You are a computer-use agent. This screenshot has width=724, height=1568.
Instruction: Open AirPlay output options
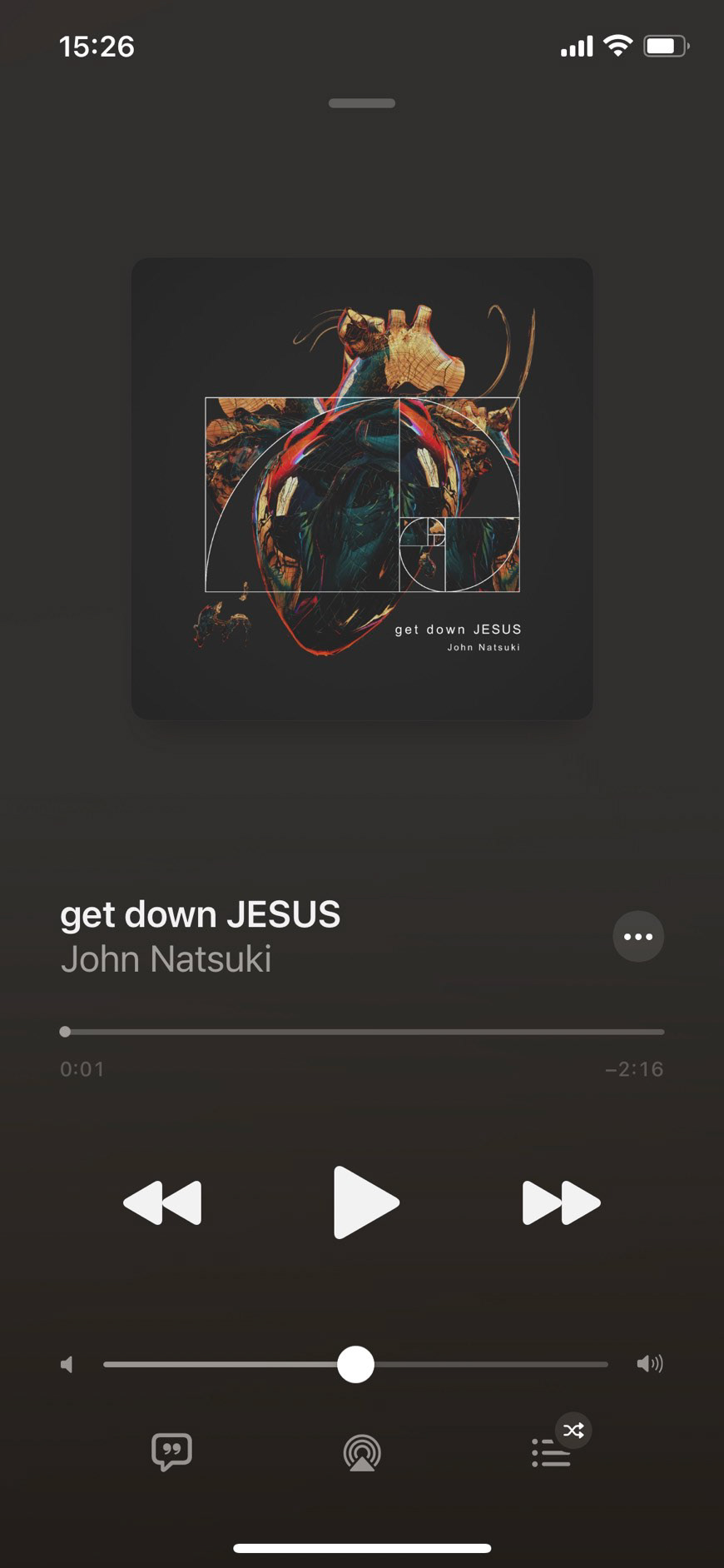[362, 1453]
